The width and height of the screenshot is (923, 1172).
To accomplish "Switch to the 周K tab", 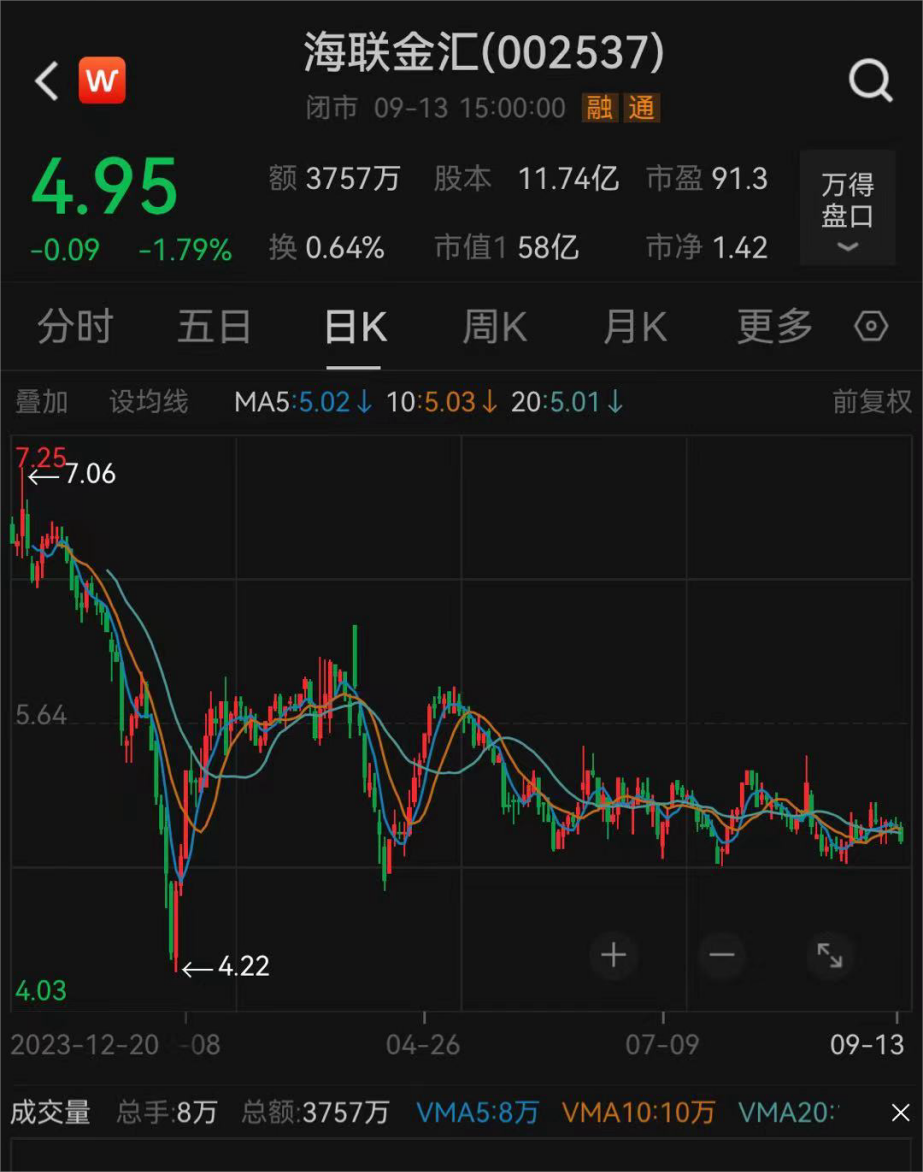I will point(494,327).
